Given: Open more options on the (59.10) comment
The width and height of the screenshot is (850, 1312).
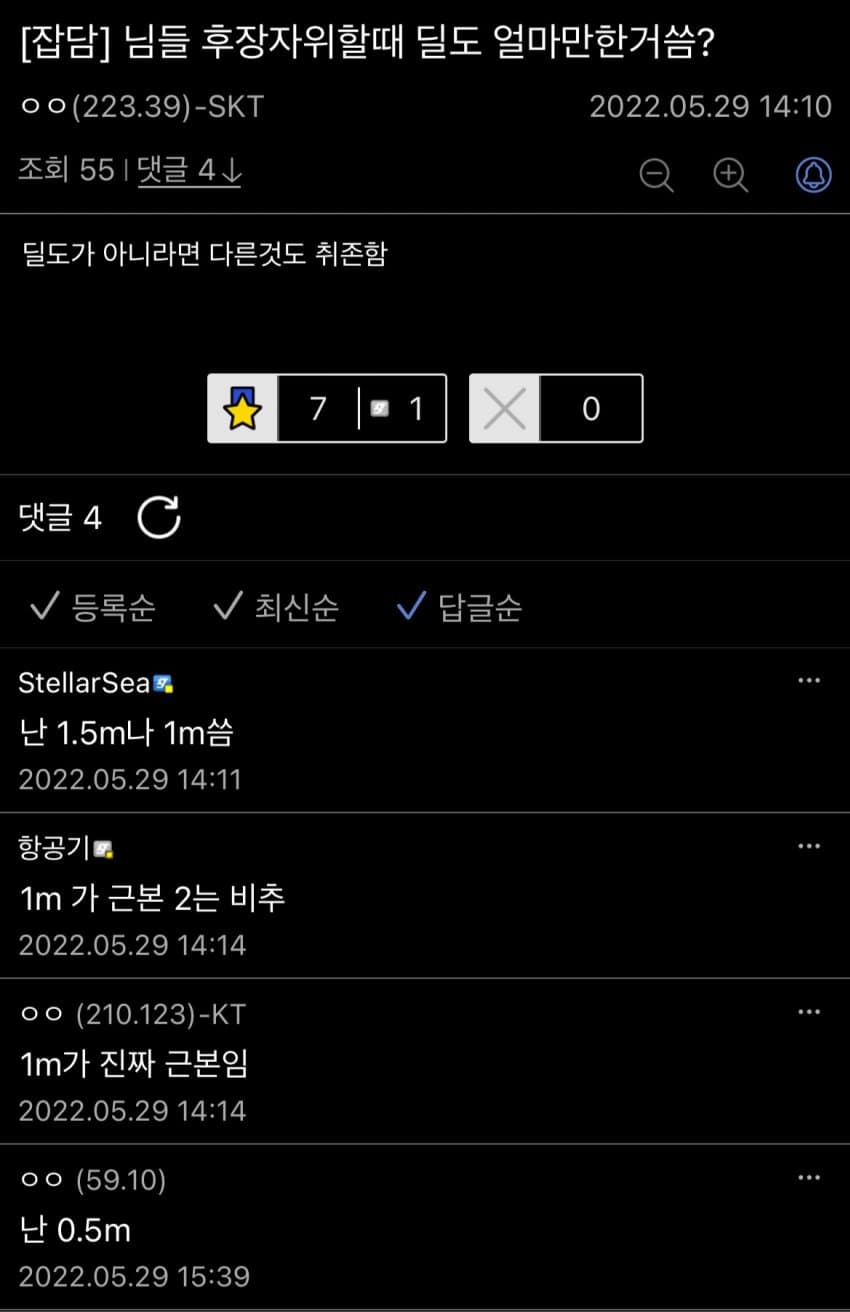Looking at the screenshot, I should pos(809,1178).
